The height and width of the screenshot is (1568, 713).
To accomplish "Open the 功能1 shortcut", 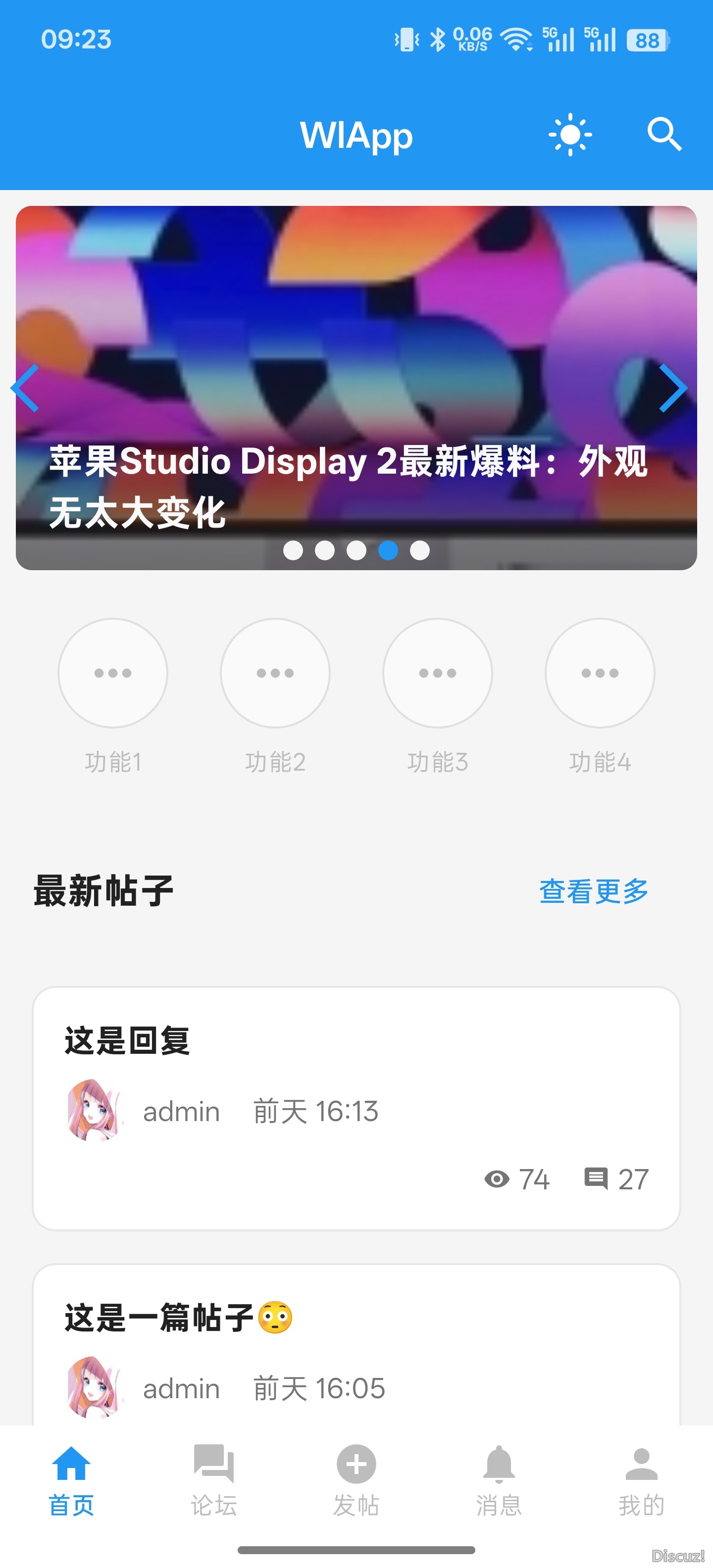I will click(112, 673).
